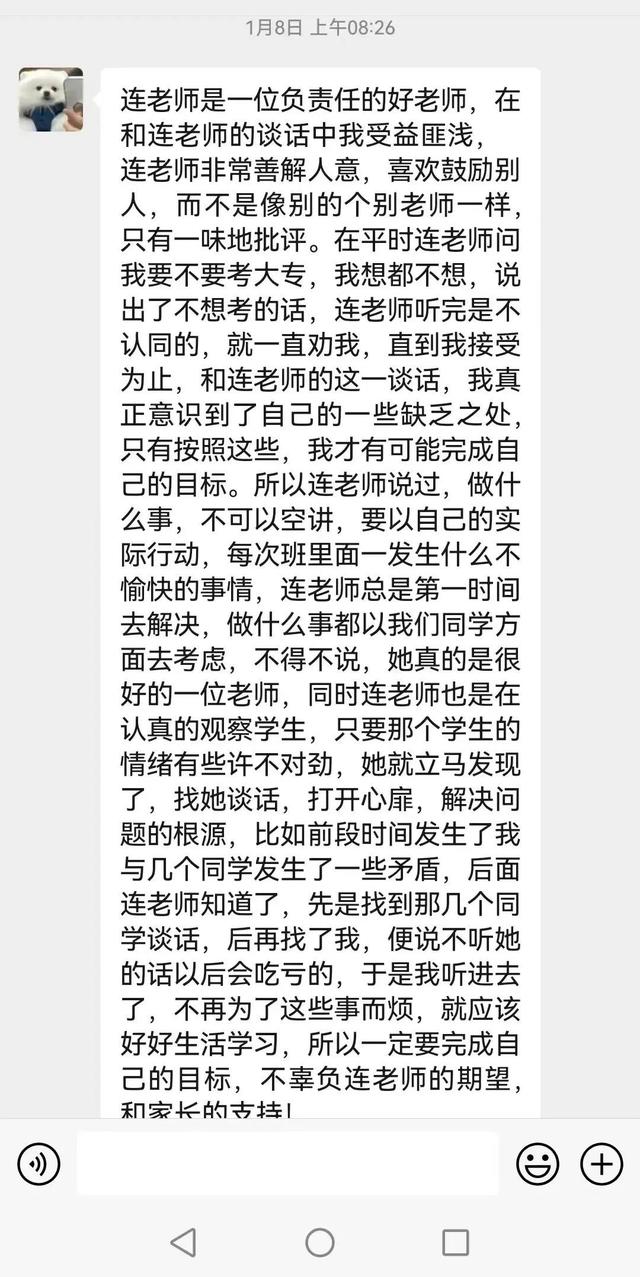Switch to voice message input
Viewport: 640px width, 1277px height.
coord(39,1163)
